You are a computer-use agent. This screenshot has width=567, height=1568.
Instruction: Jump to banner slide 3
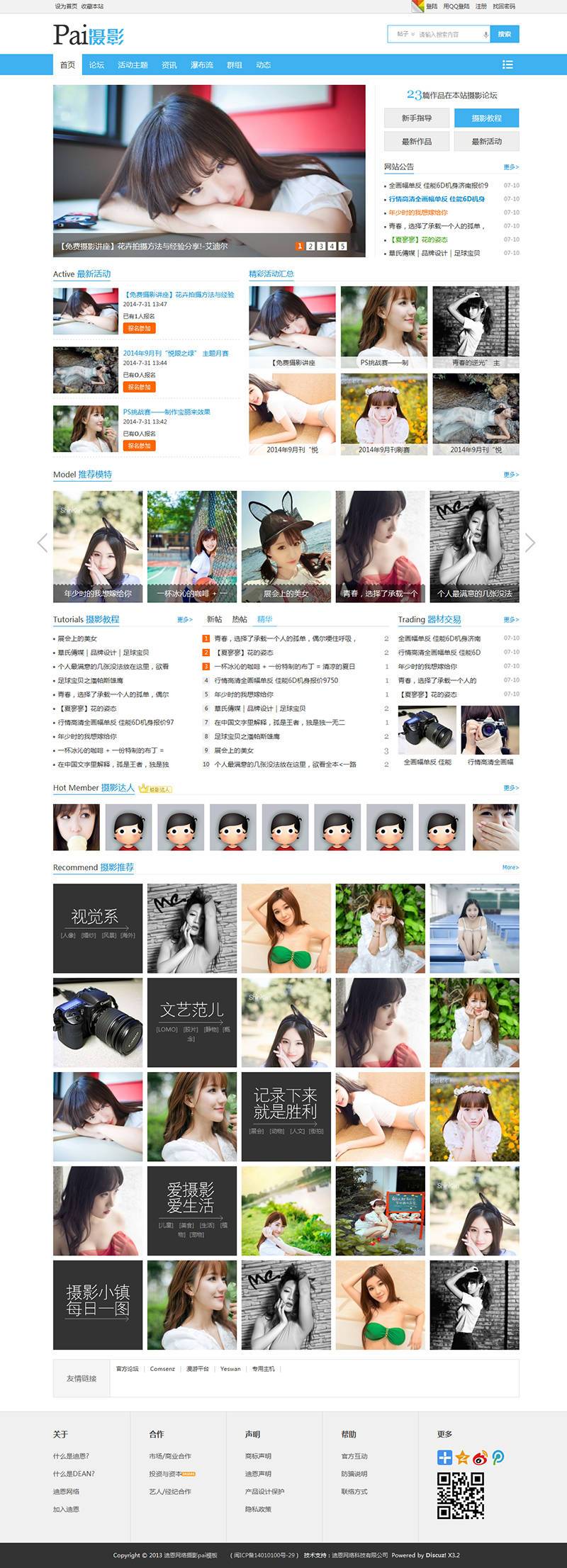[x=321, y=246]
